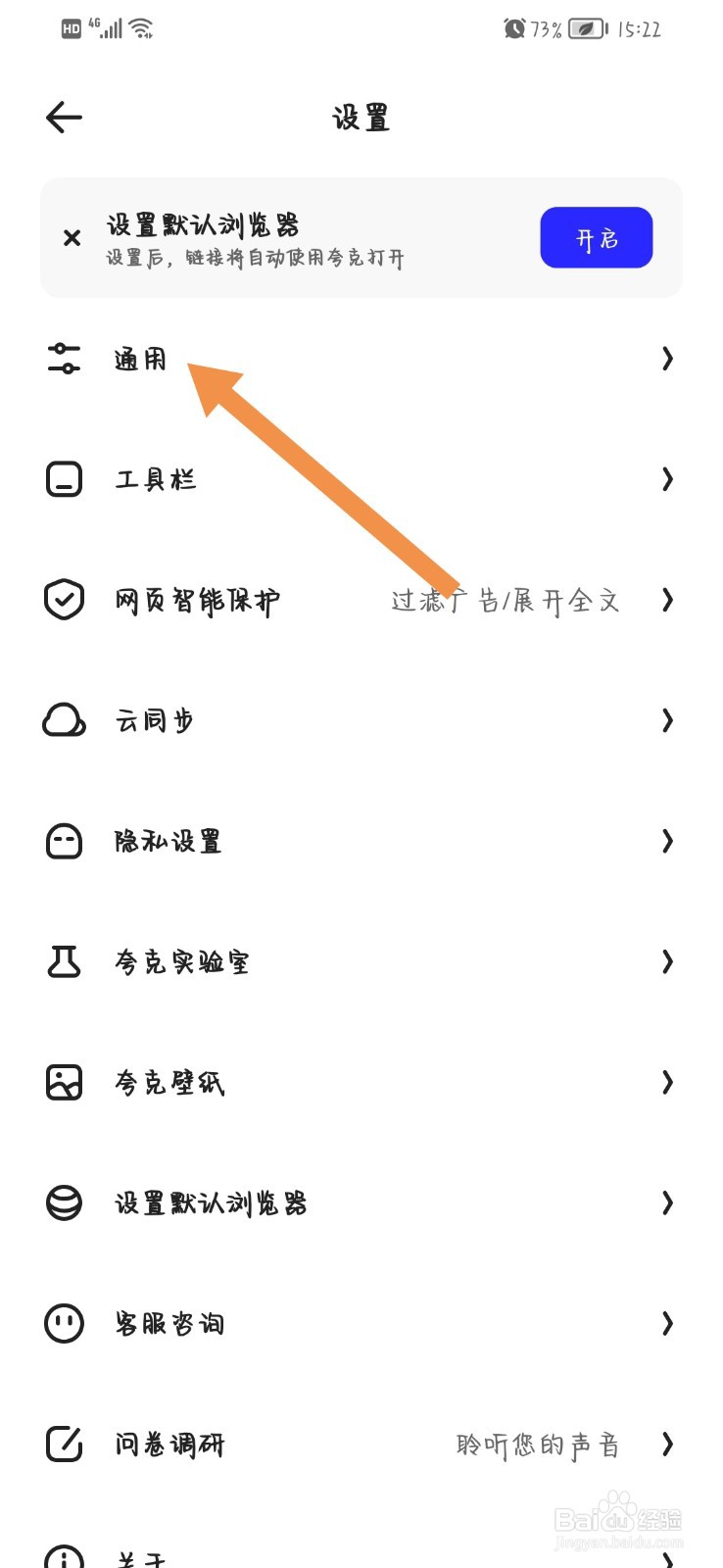Screen dimensions: 723x1568
Task: Tap the 工具栏 toolbar icon
Action: tap(63, 479)
